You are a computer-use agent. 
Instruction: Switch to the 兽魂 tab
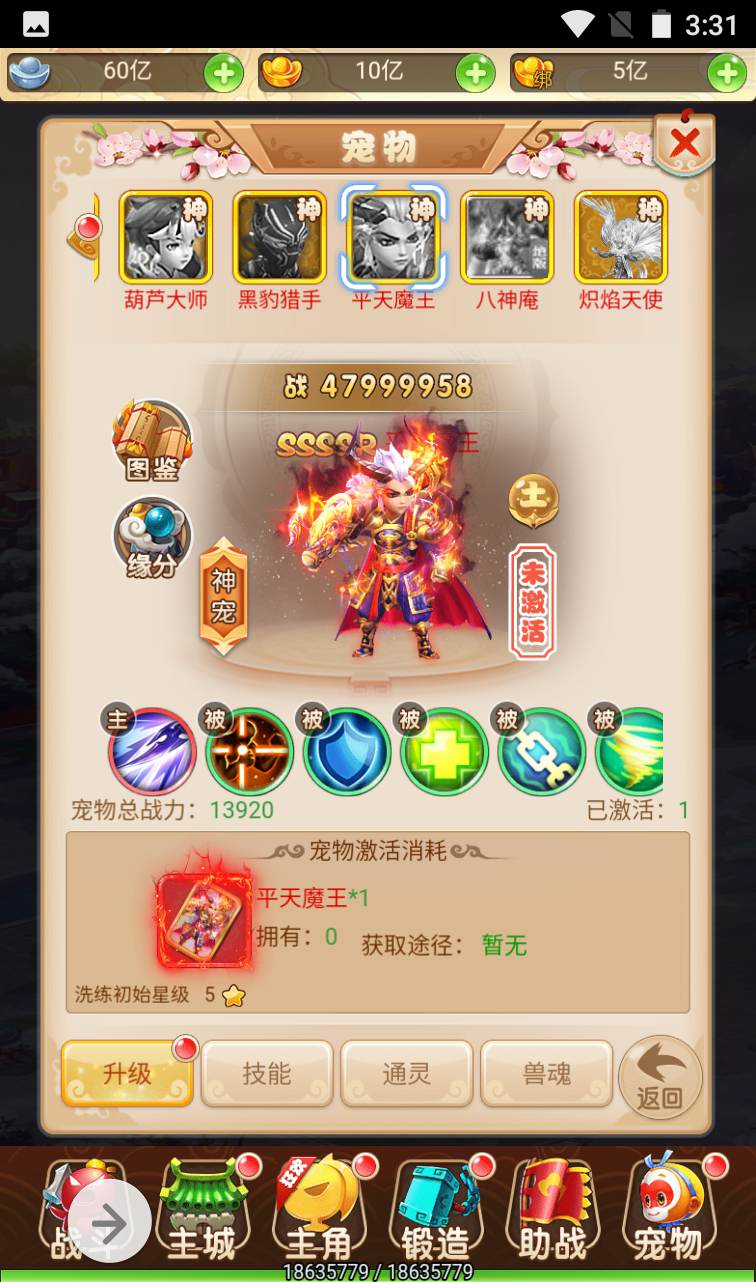click(547, 1074)
